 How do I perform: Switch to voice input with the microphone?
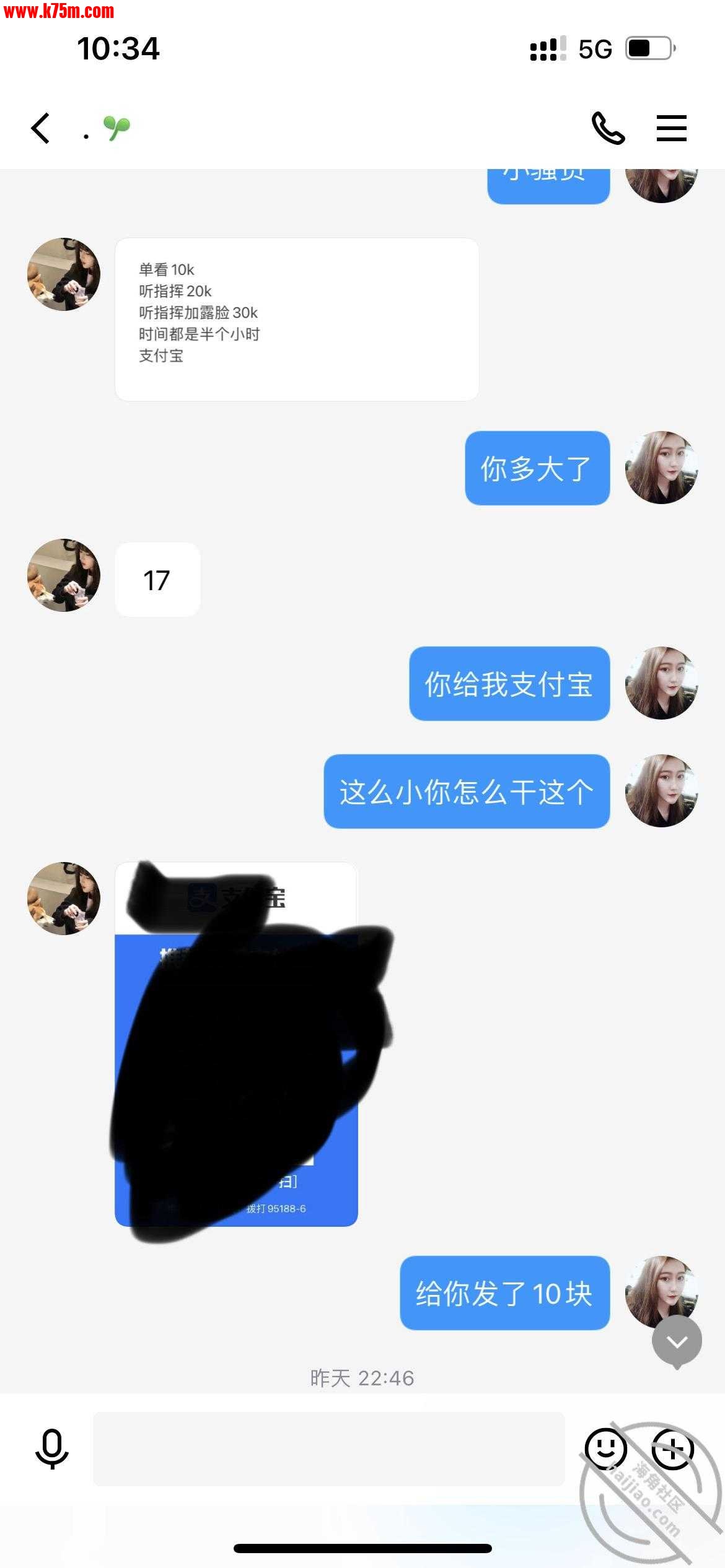[52, 1448]
